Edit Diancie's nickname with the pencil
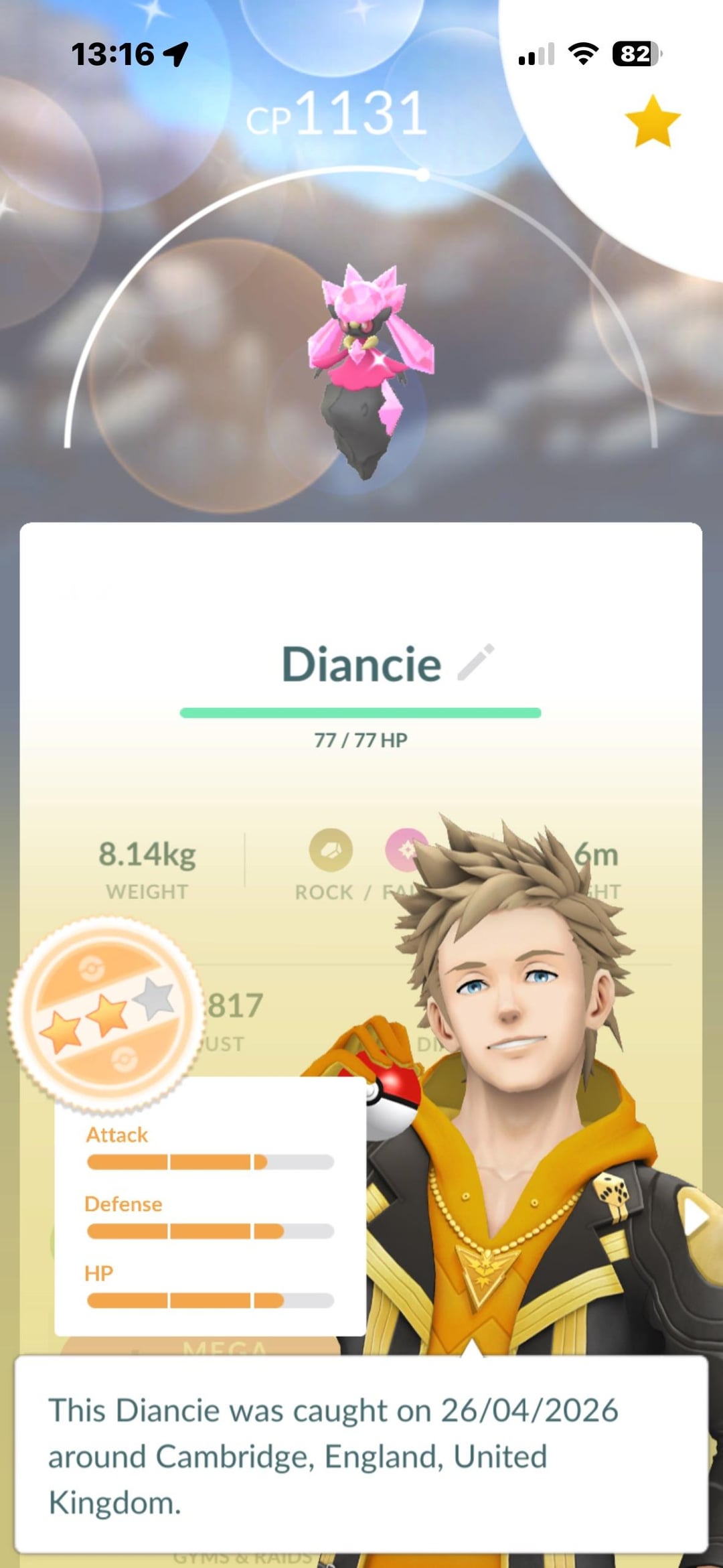 pyautogui.click(x=476, y=662)
